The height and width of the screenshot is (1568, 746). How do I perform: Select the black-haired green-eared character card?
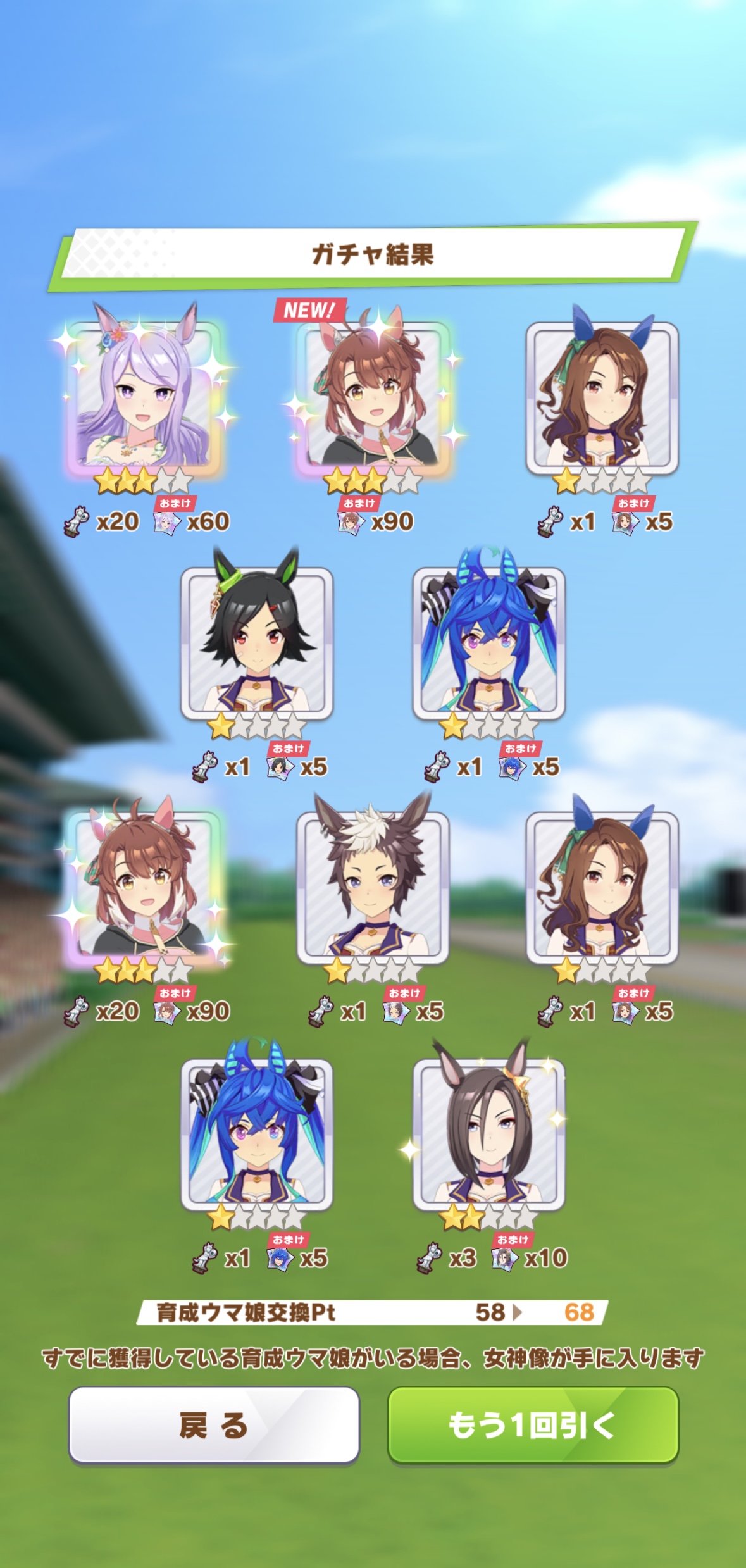[257, 643]
